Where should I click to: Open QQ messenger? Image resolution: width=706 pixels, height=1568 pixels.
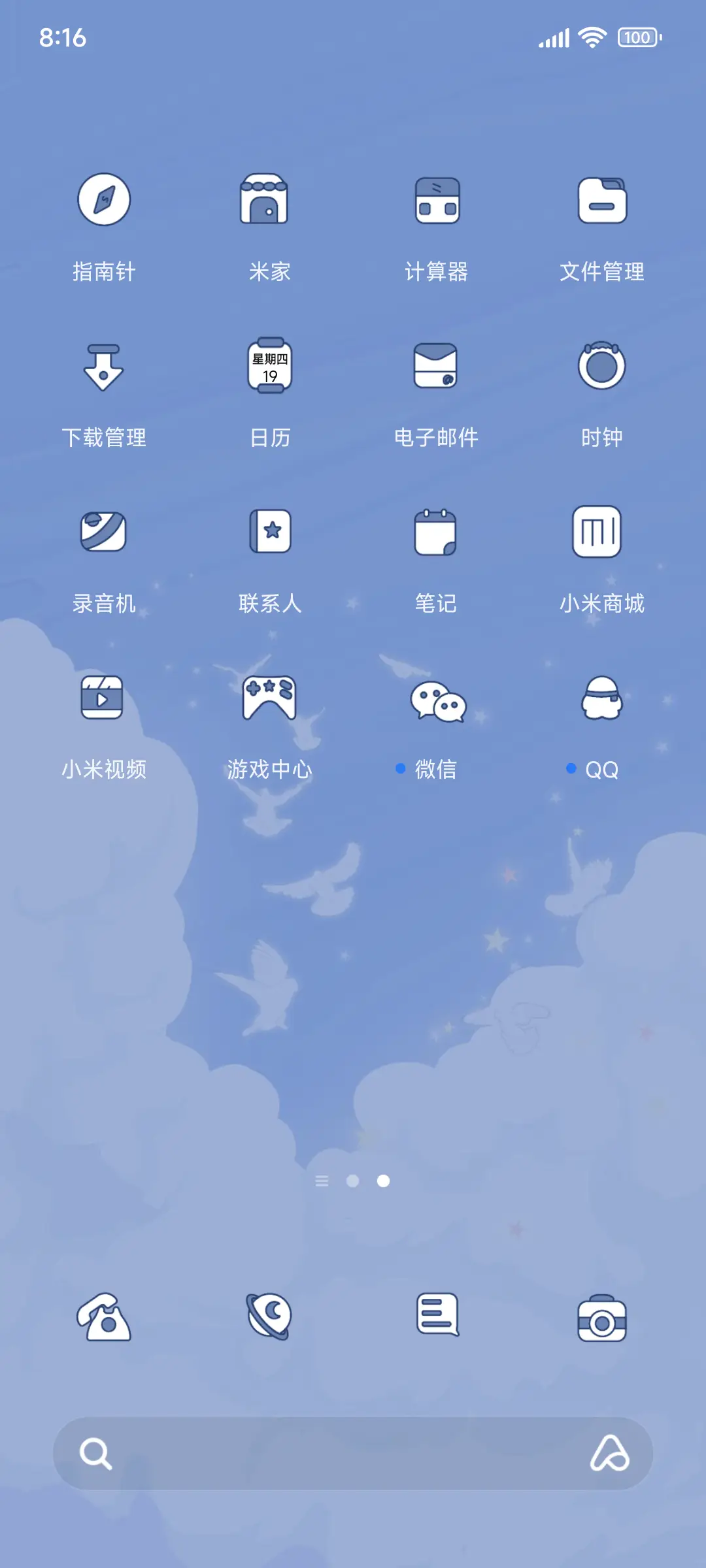[x=599, y=699]
